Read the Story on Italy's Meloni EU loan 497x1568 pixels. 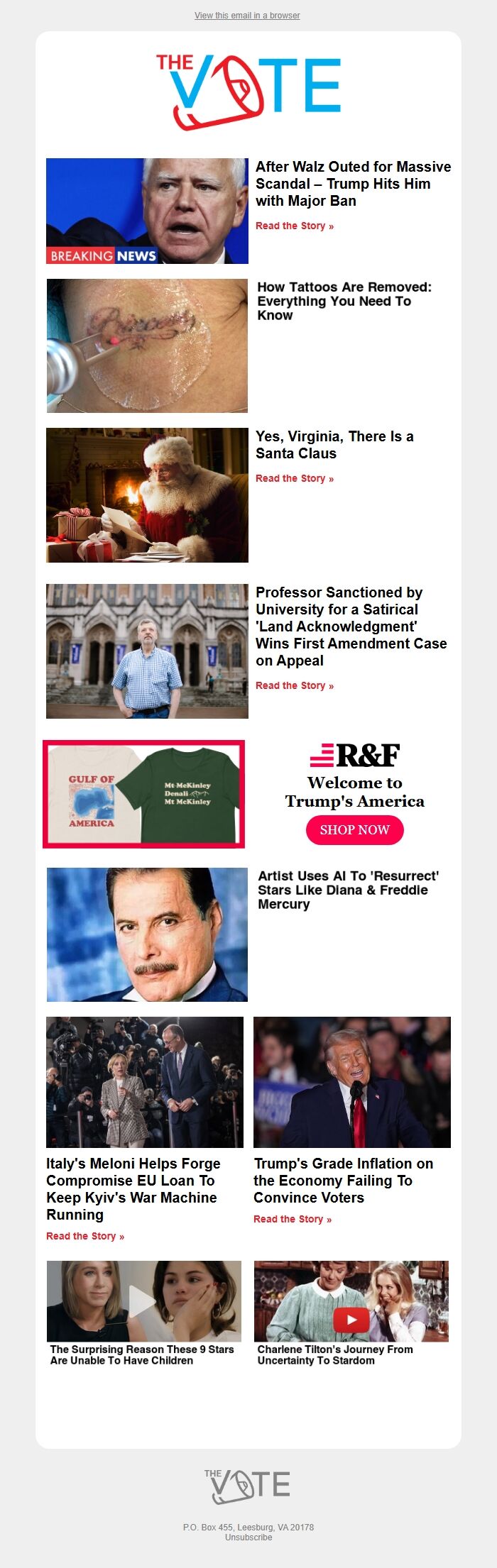click(85, 1236)
